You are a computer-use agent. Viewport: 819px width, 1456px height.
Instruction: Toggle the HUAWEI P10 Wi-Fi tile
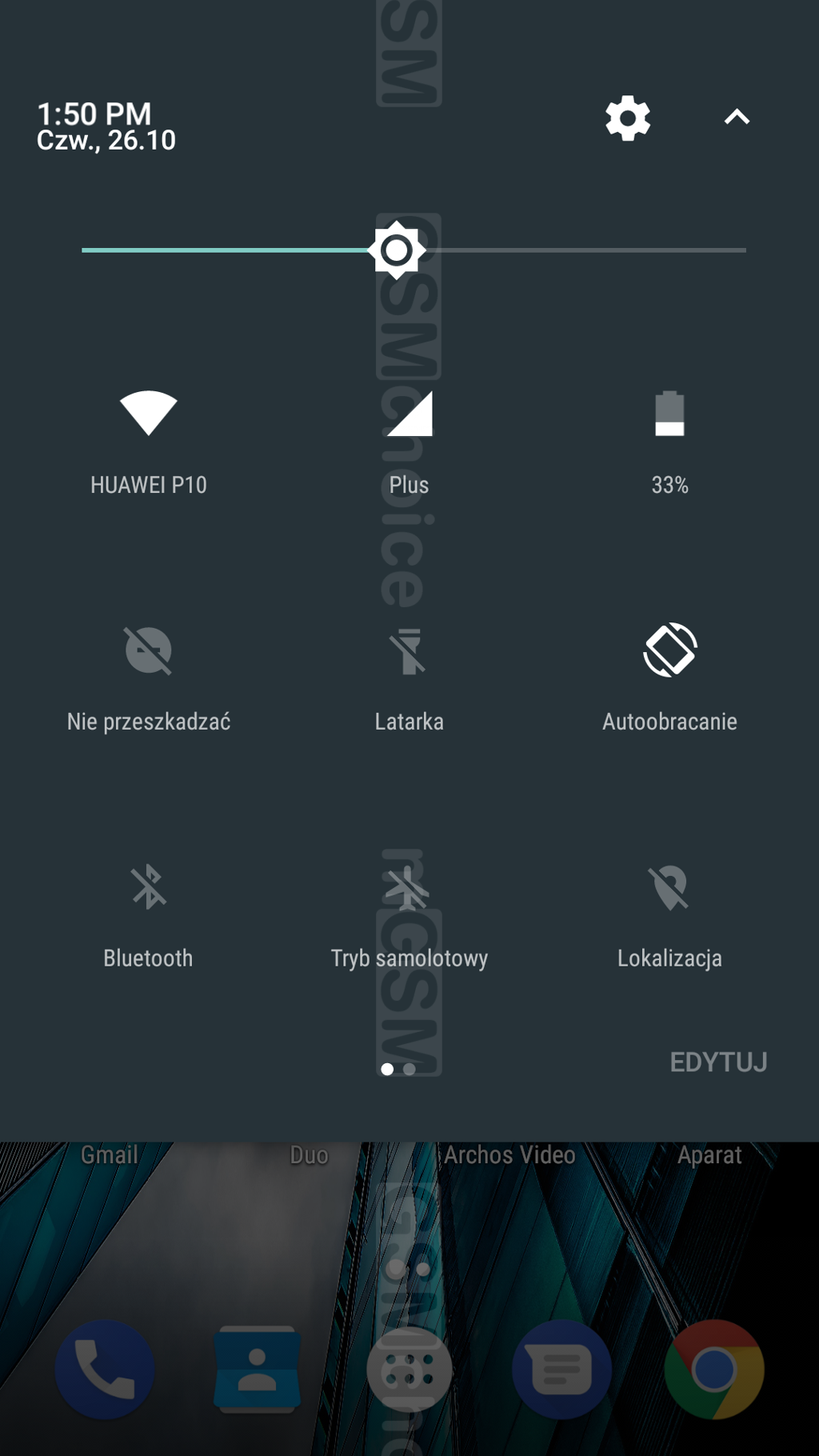[148, 414]
